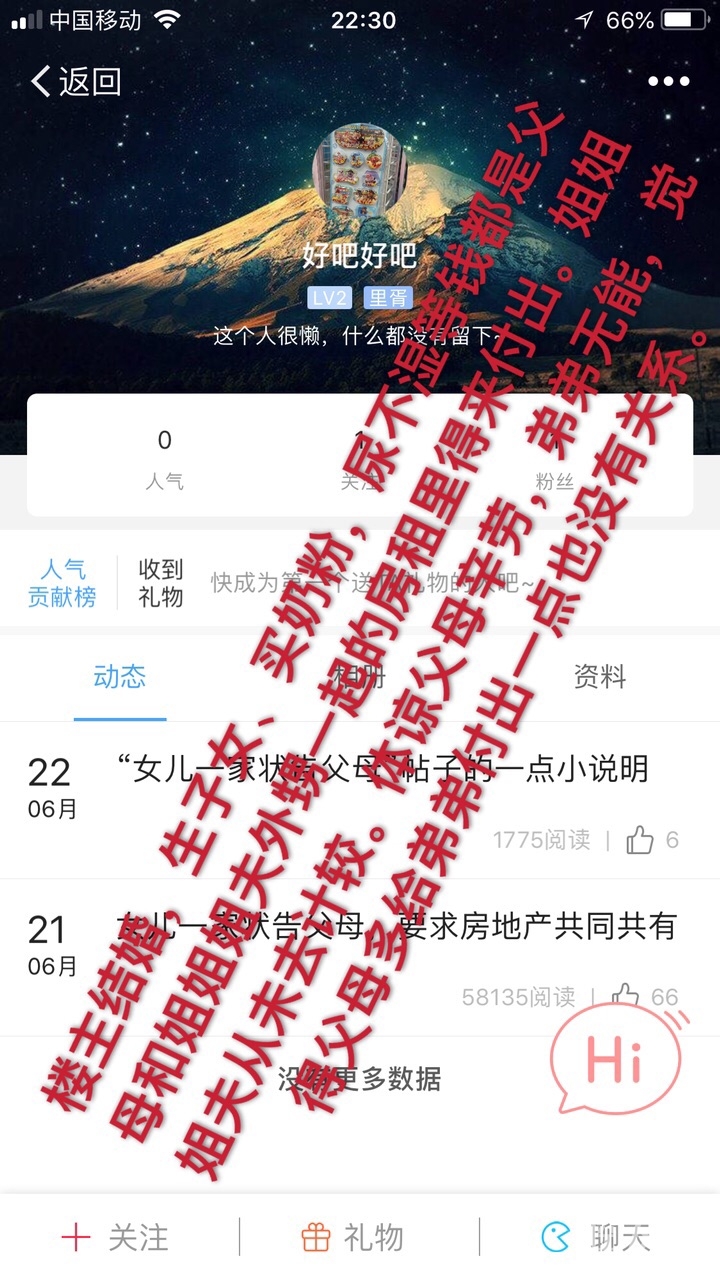Follow this user with 关注
Screen dimensions: 720x1280
pos(118,1237)
